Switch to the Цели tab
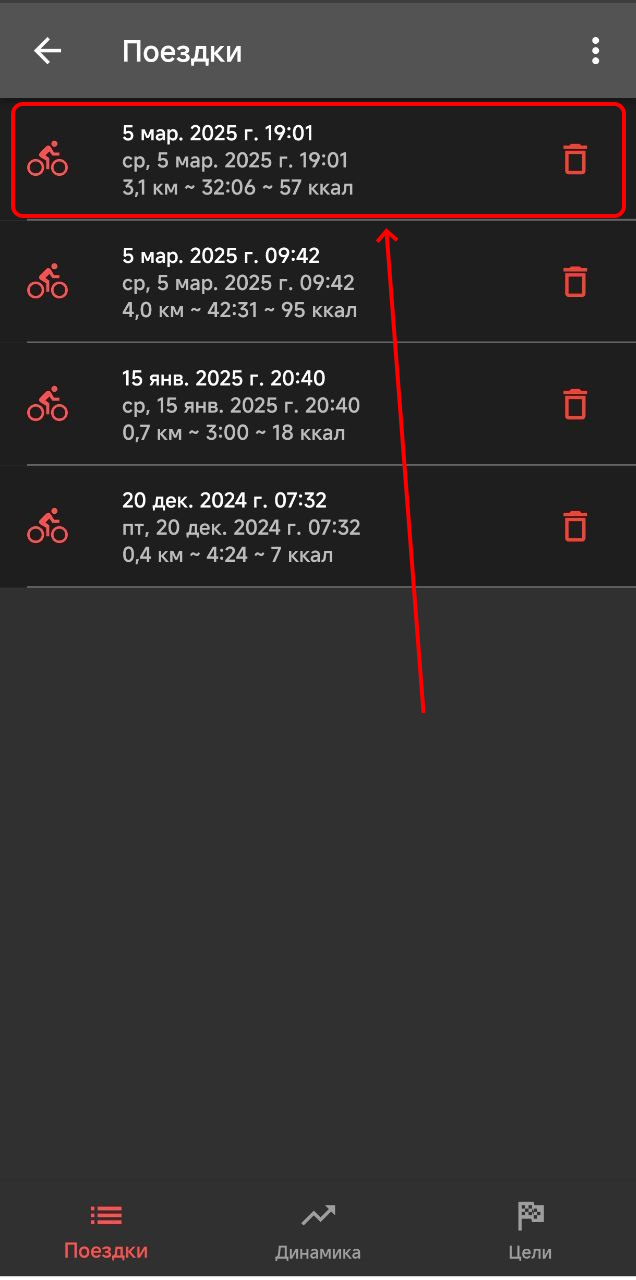Viewport: 636px width, 1280px height. [530, 1231]
